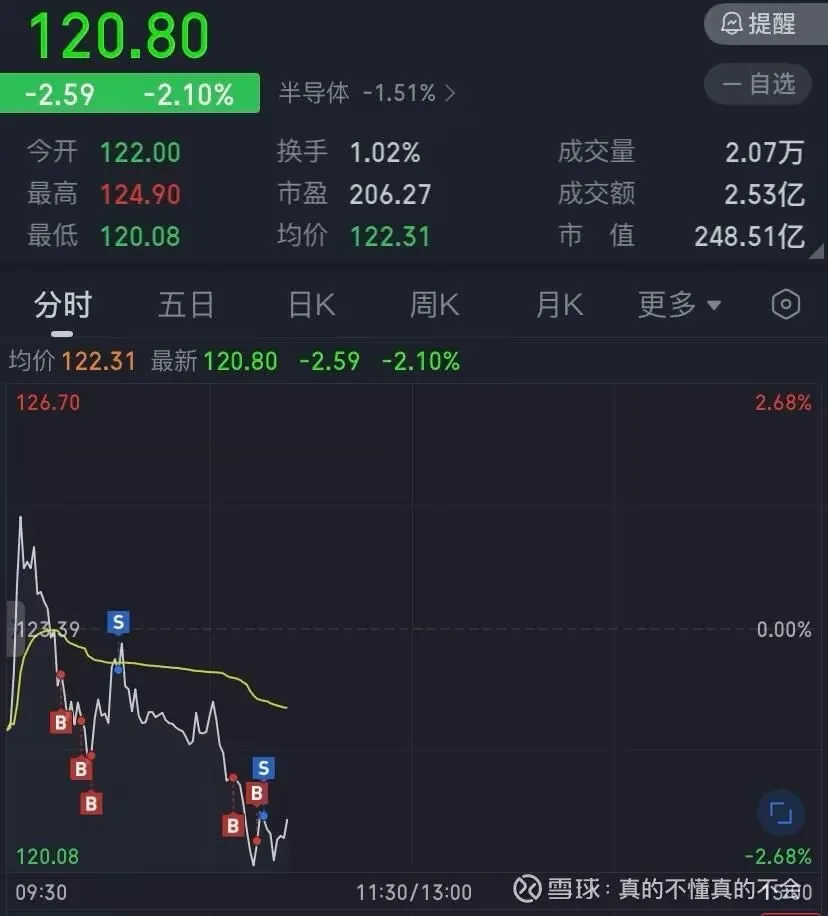Switch to the 五日 chart tab
The width and height of the screenshot is (828, 916).
point(186,305)
